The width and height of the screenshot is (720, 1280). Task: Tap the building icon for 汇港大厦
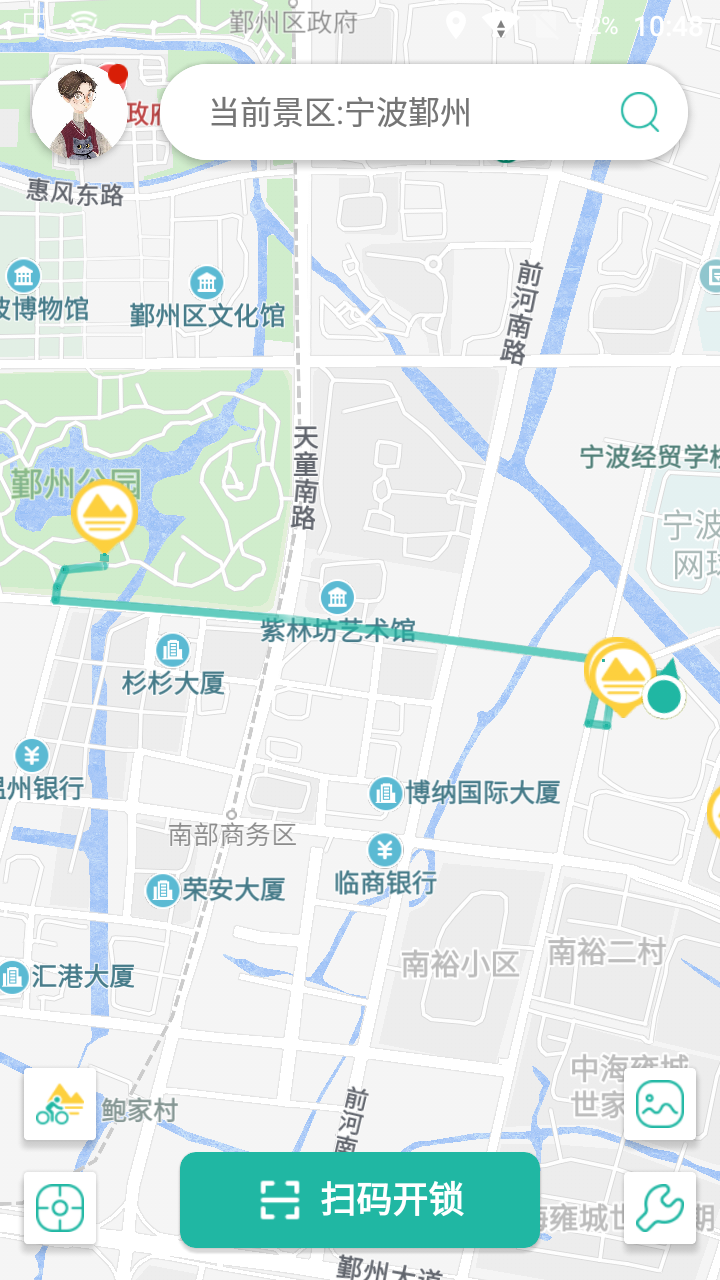pyautogui.click(x=12, y=975)
